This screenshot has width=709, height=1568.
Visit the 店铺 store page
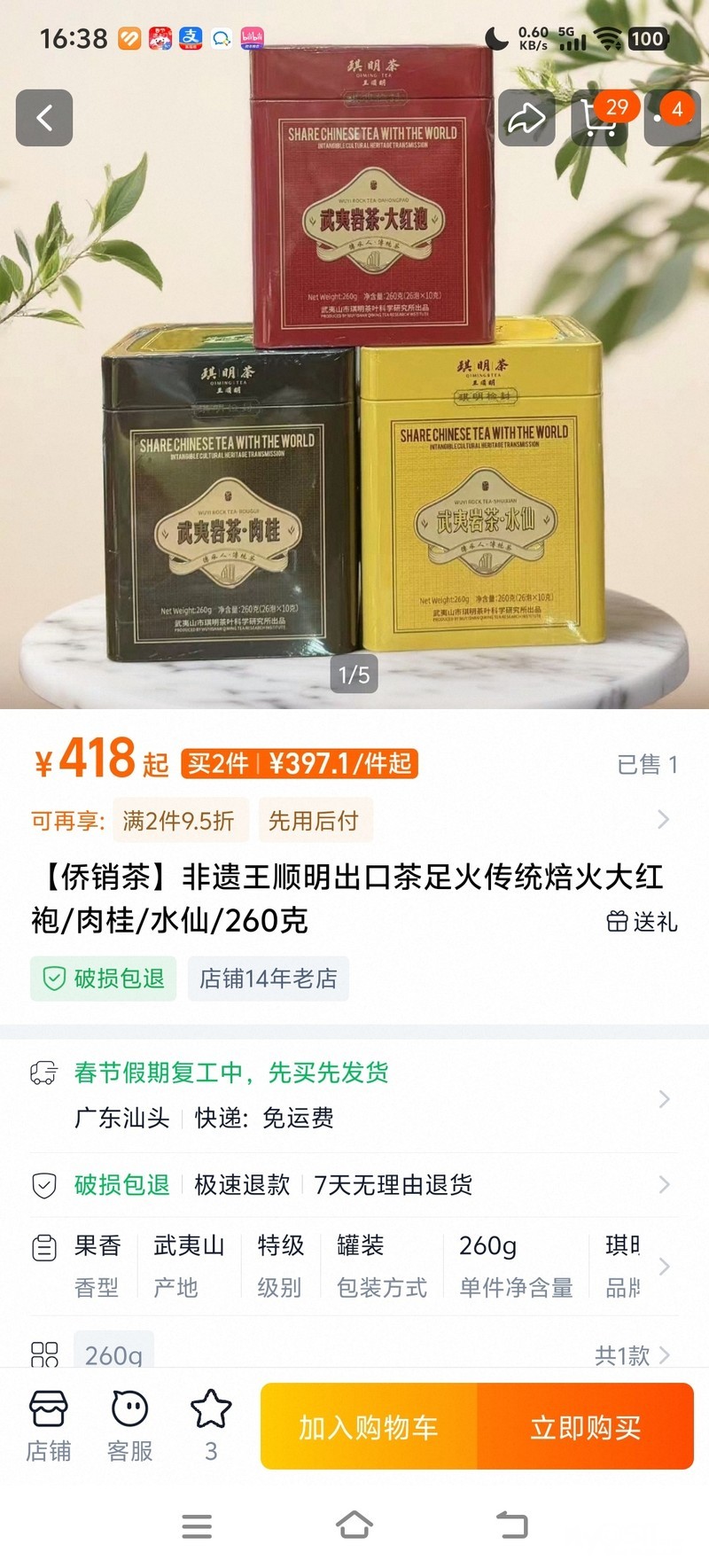coord(49,1425)
